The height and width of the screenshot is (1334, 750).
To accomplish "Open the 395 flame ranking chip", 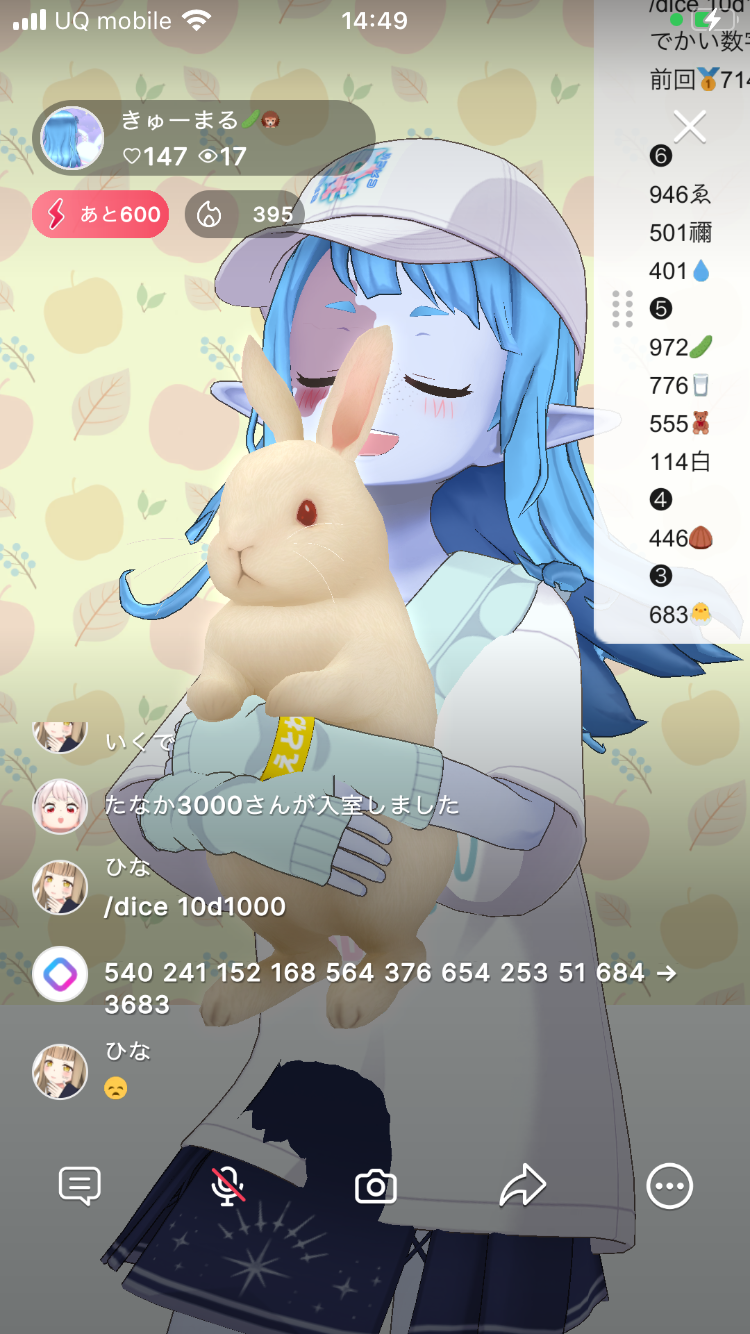I will (x=245, y=214).
